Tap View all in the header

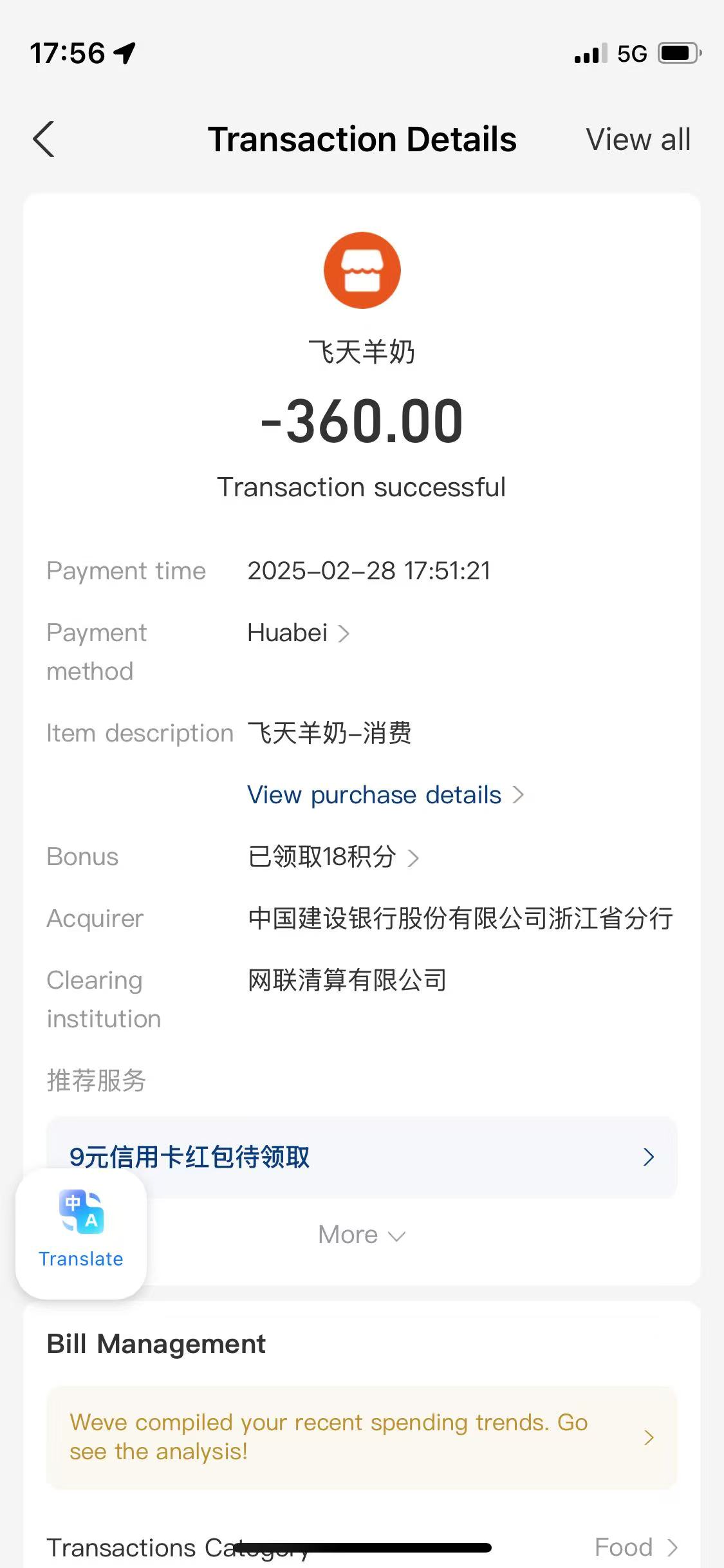[x=638, y=140]
